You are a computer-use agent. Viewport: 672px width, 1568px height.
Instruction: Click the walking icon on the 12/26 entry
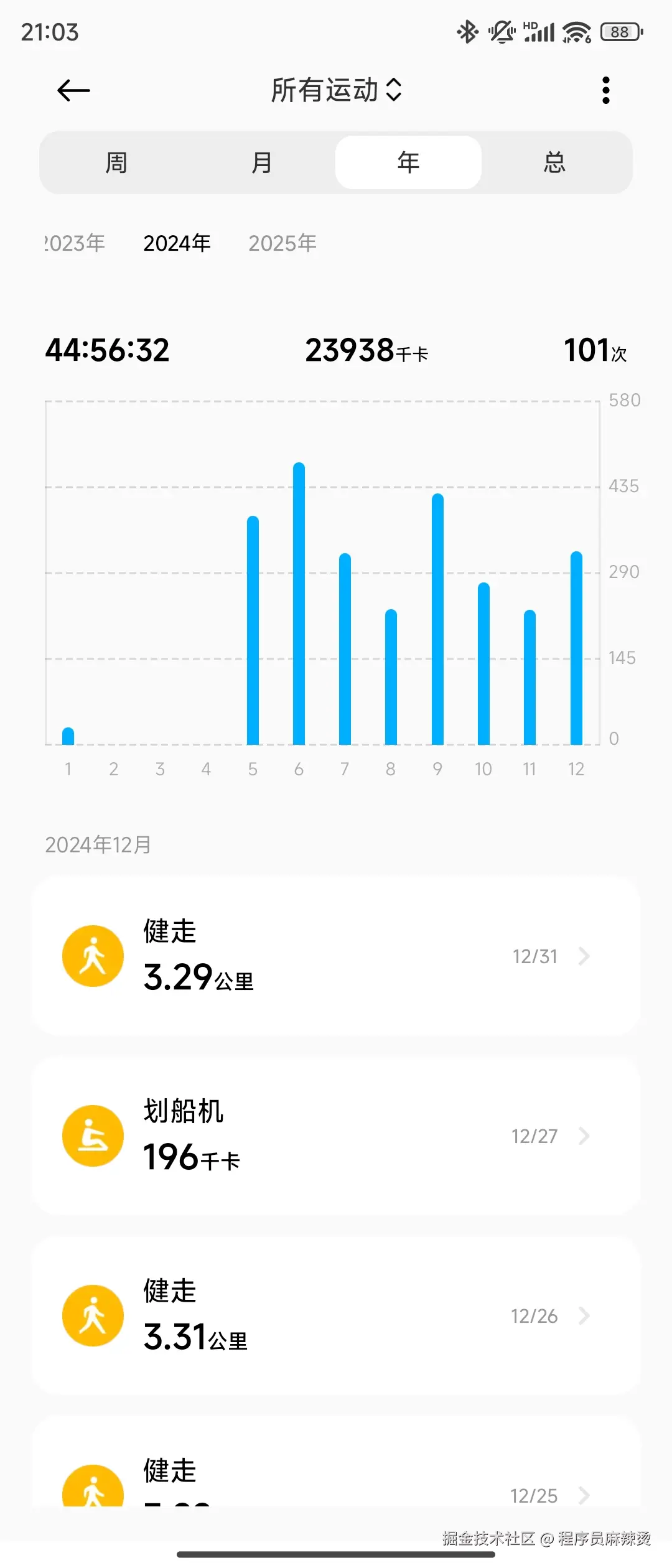coord(93,1316)
